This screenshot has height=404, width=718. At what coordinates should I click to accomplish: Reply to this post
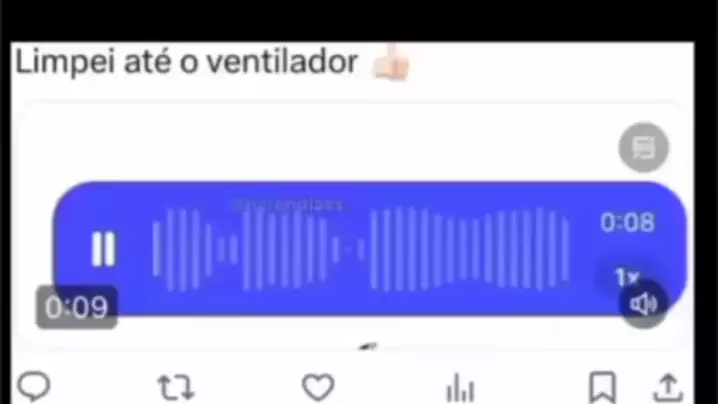36,386
